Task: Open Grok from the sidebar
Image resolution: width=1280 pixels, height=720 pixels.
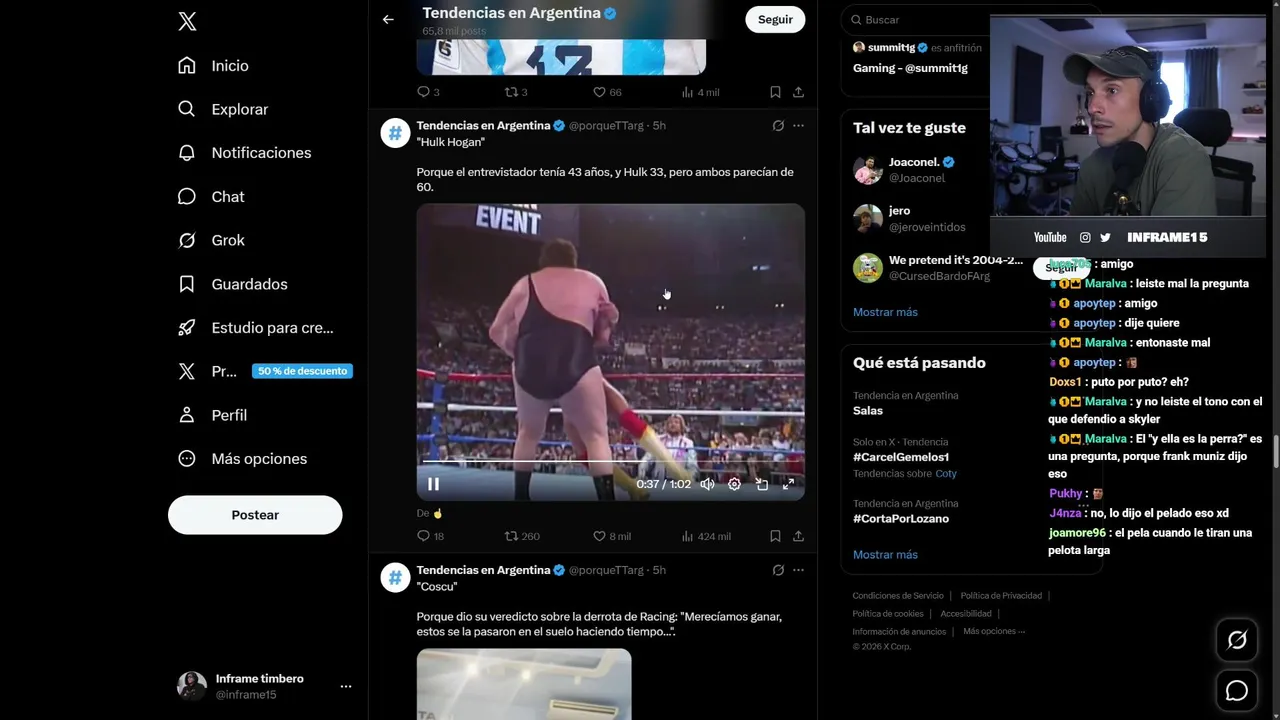Action: (227, 240)
